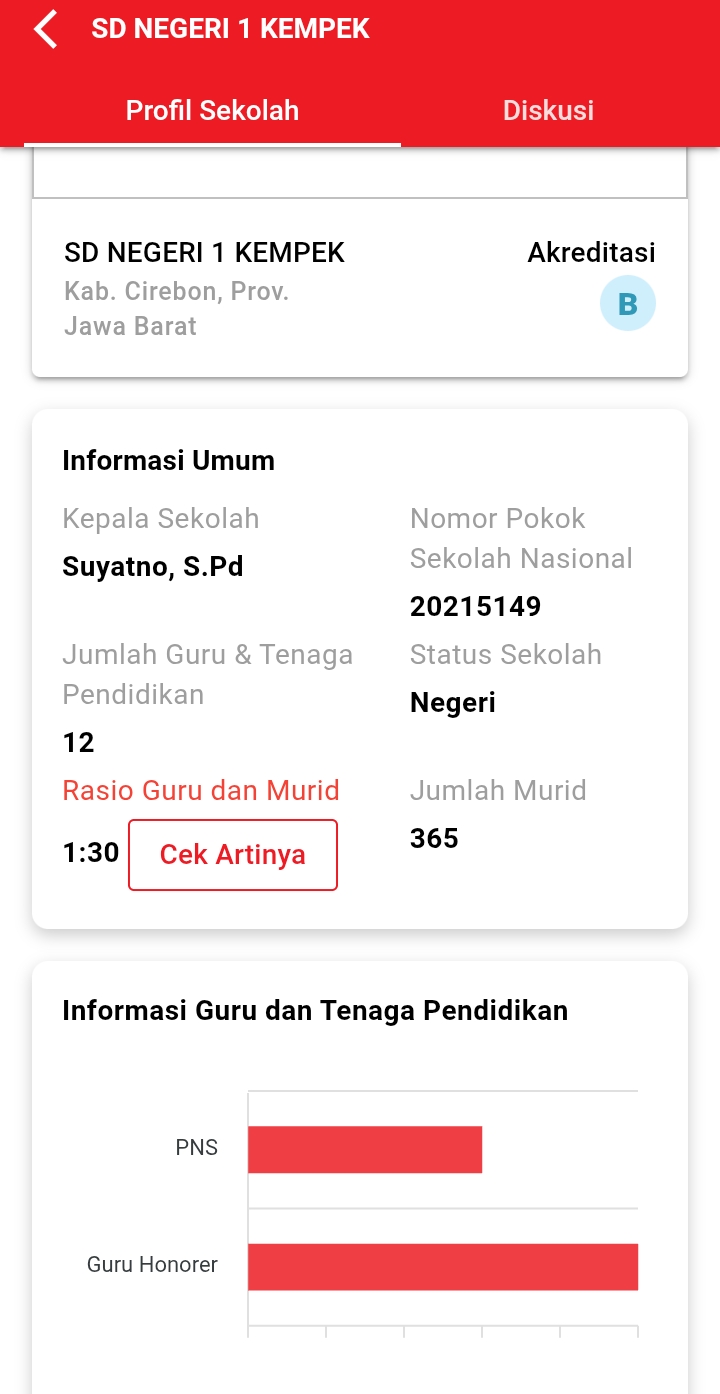The width and height of the screenshot is (720, 1394).
Task: Switch to the Diskusi tab
Action: click(x=548, y=110)
